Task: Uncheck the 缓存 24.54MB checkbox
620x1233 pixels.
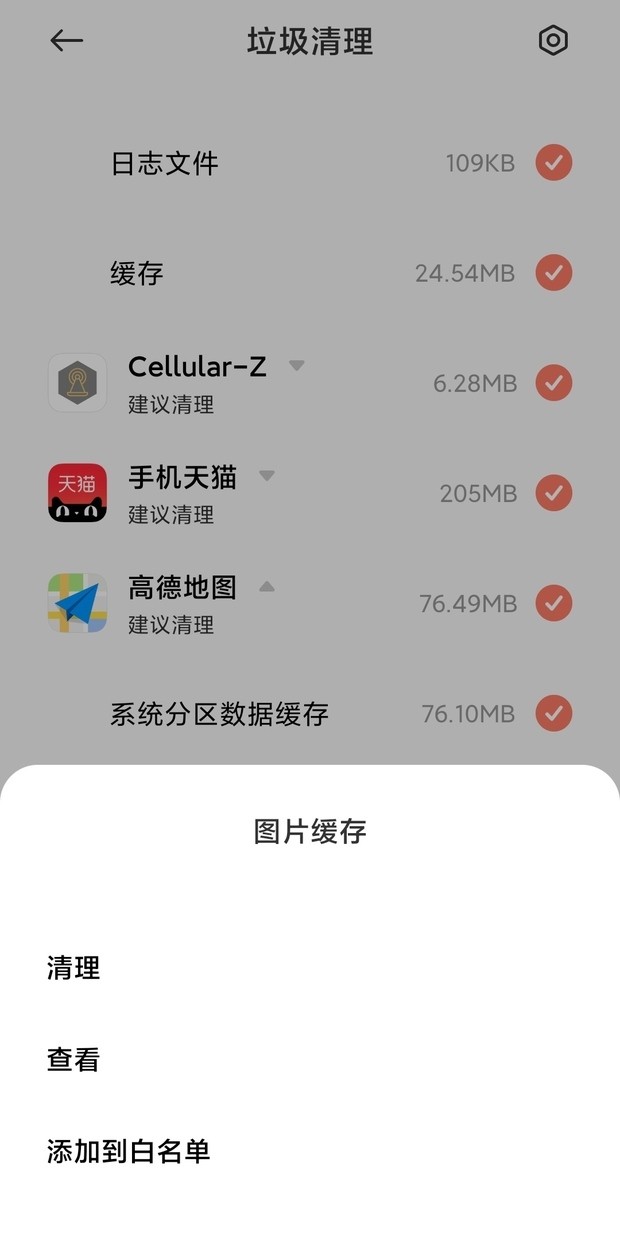Action: click(x=553, y=273)
